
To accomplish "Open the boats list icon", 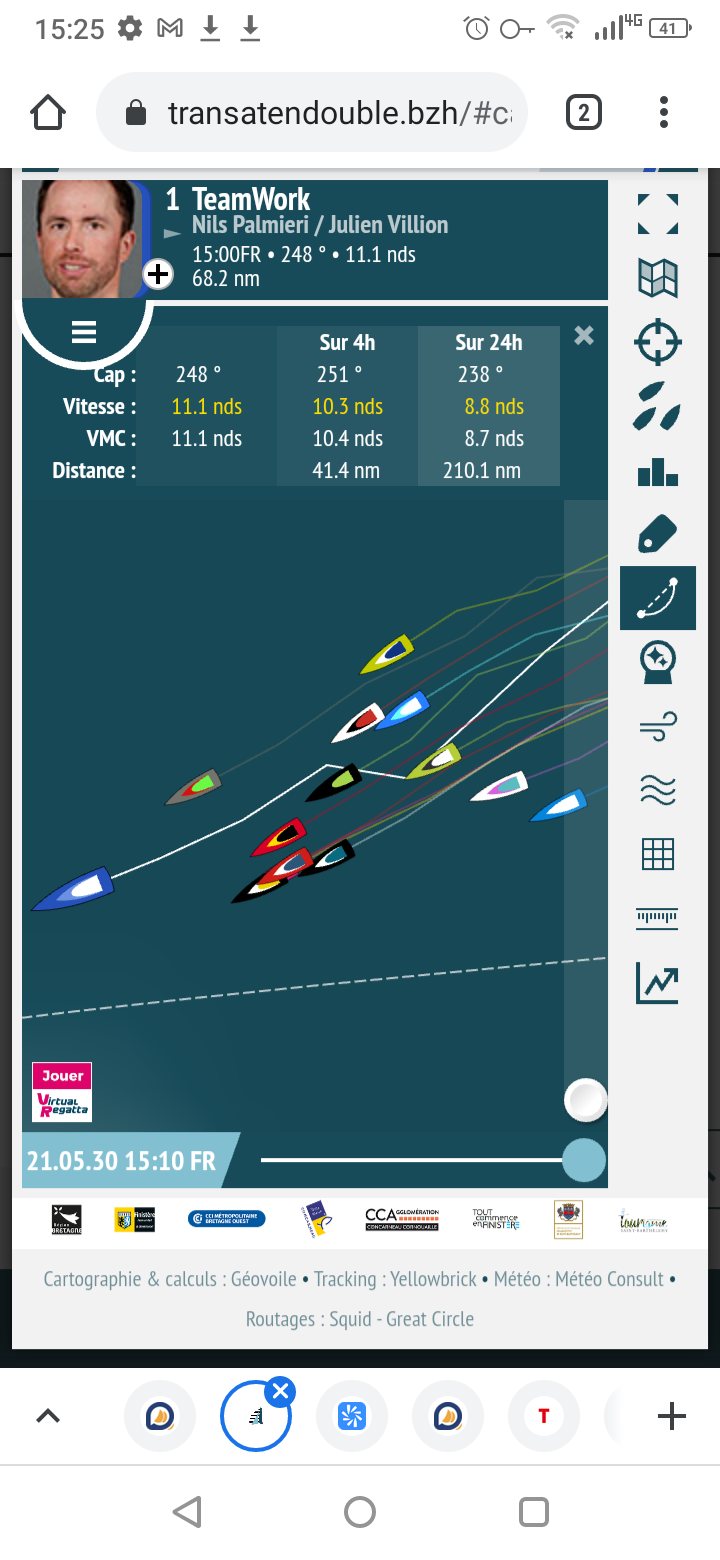I will [x=658, y=406].
